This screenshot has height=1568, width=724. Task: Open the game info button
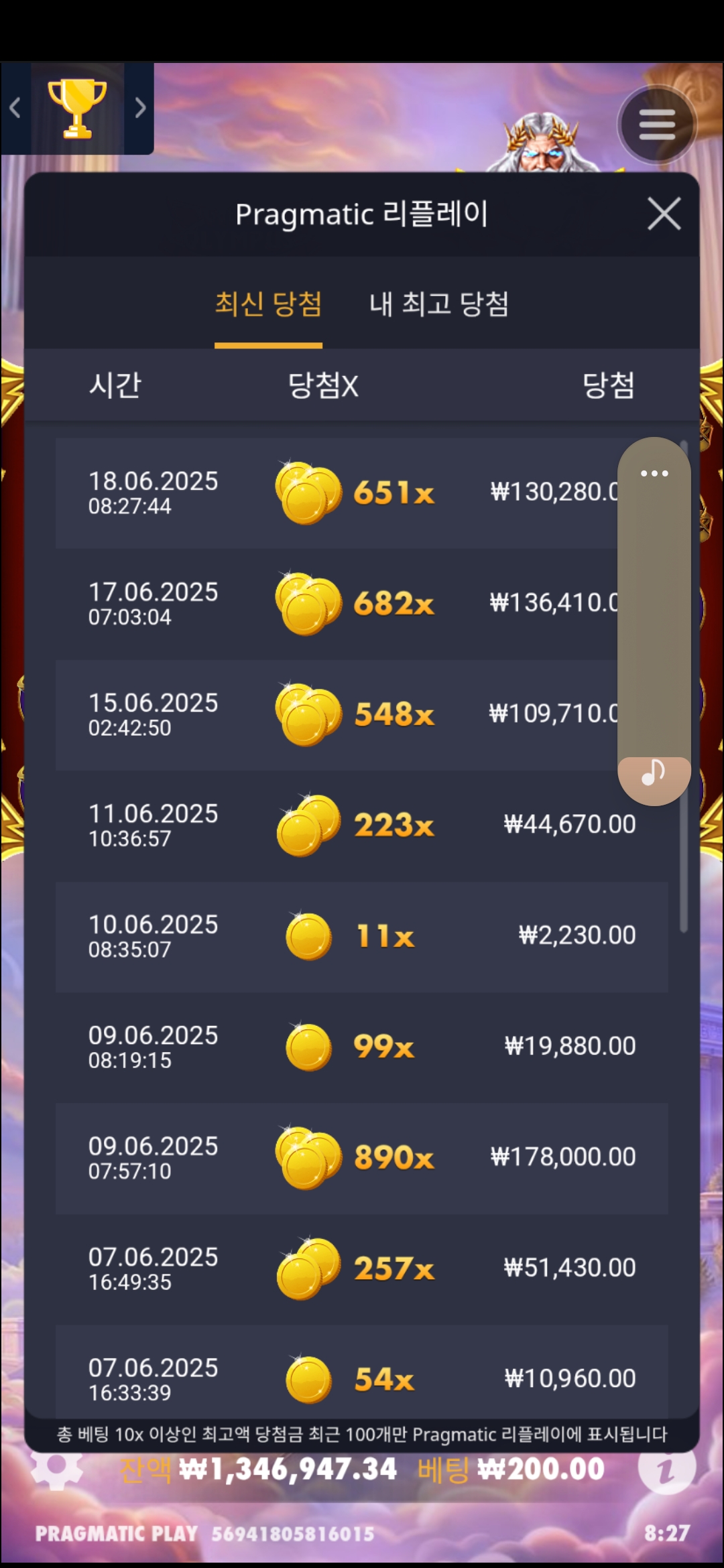[666, 1469]
